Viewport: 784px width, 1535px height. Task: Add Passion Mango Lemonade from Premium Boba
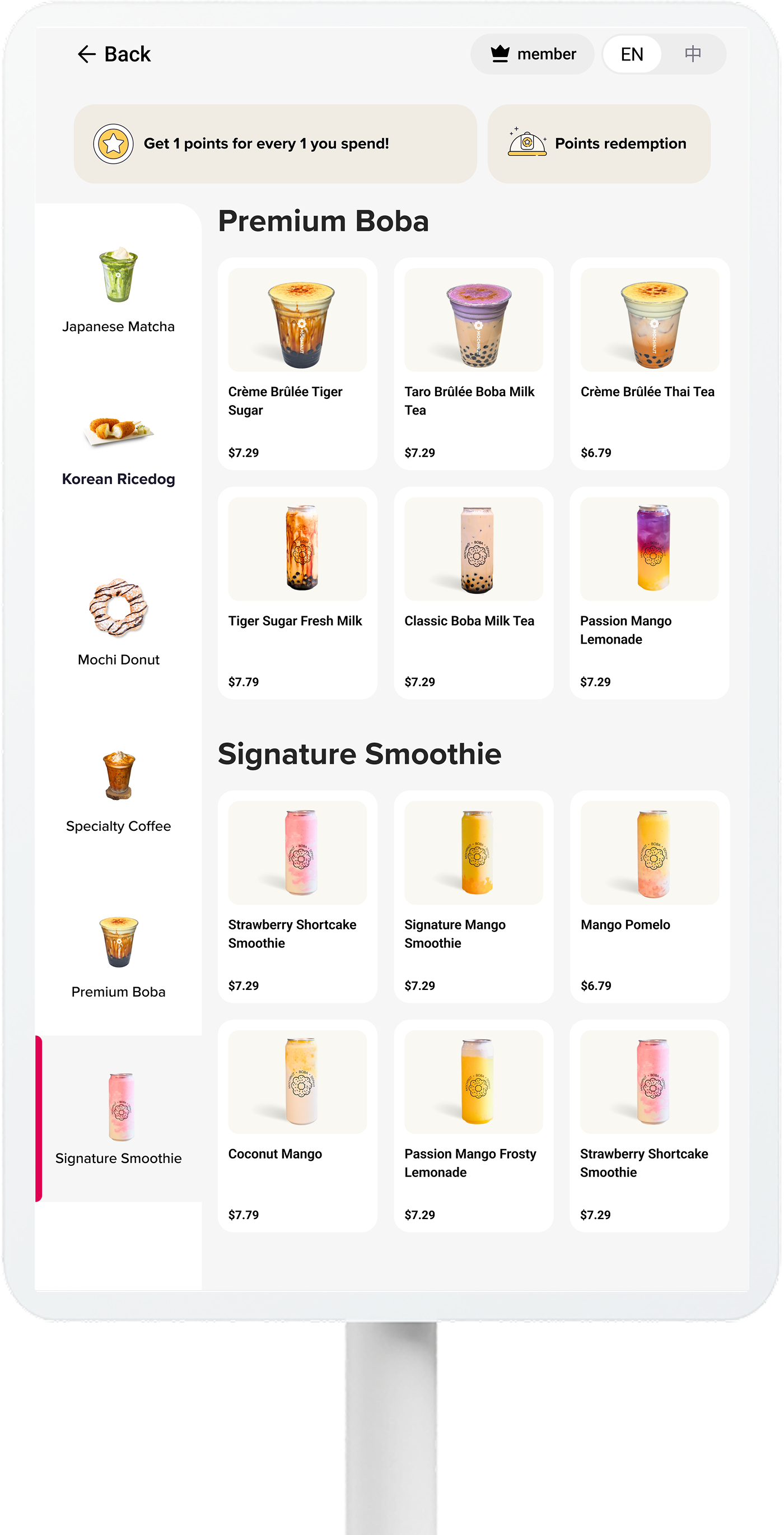(650, 593)
